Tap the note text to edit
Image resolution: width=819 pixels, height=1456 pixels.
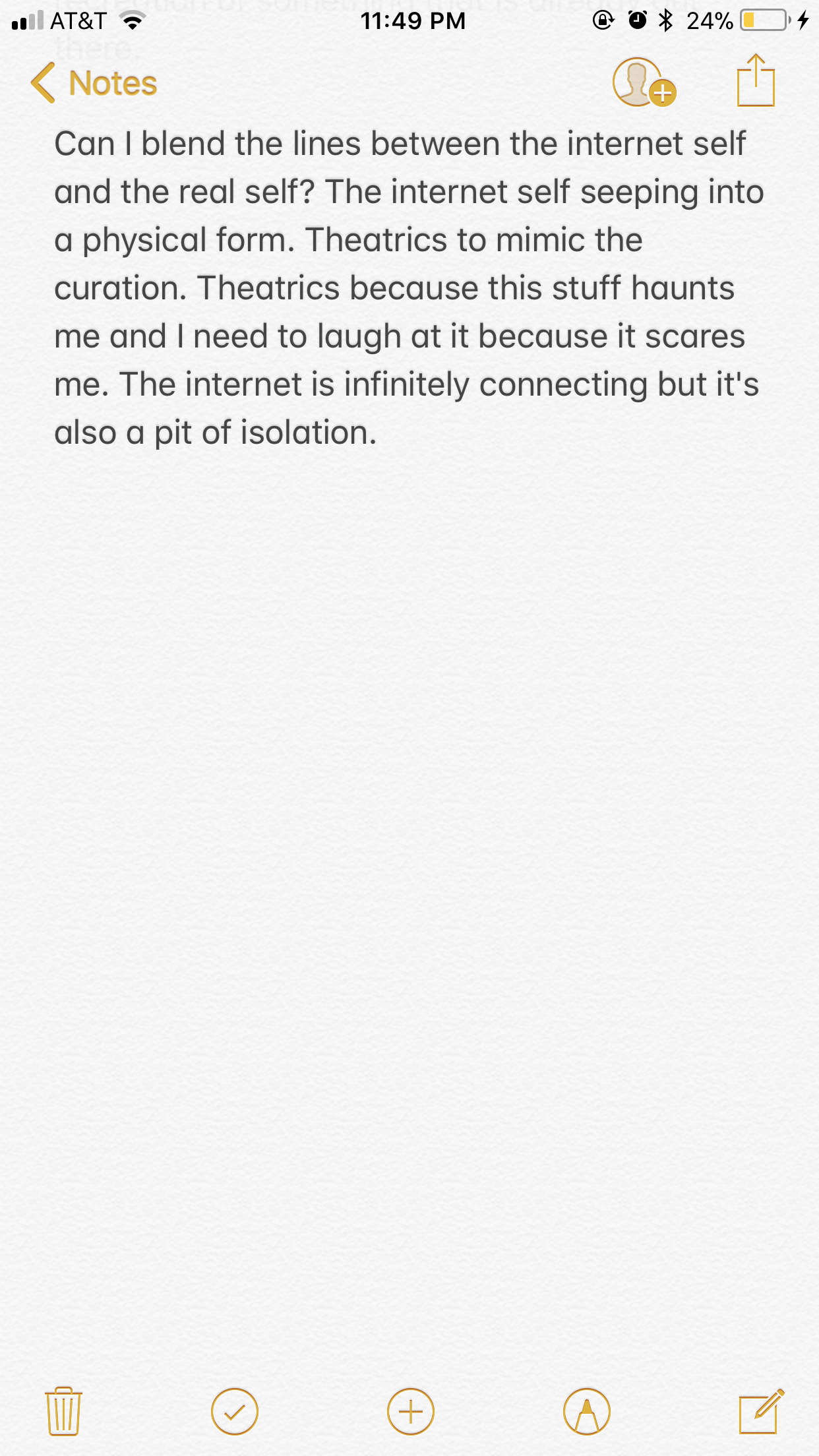[409, 288]
